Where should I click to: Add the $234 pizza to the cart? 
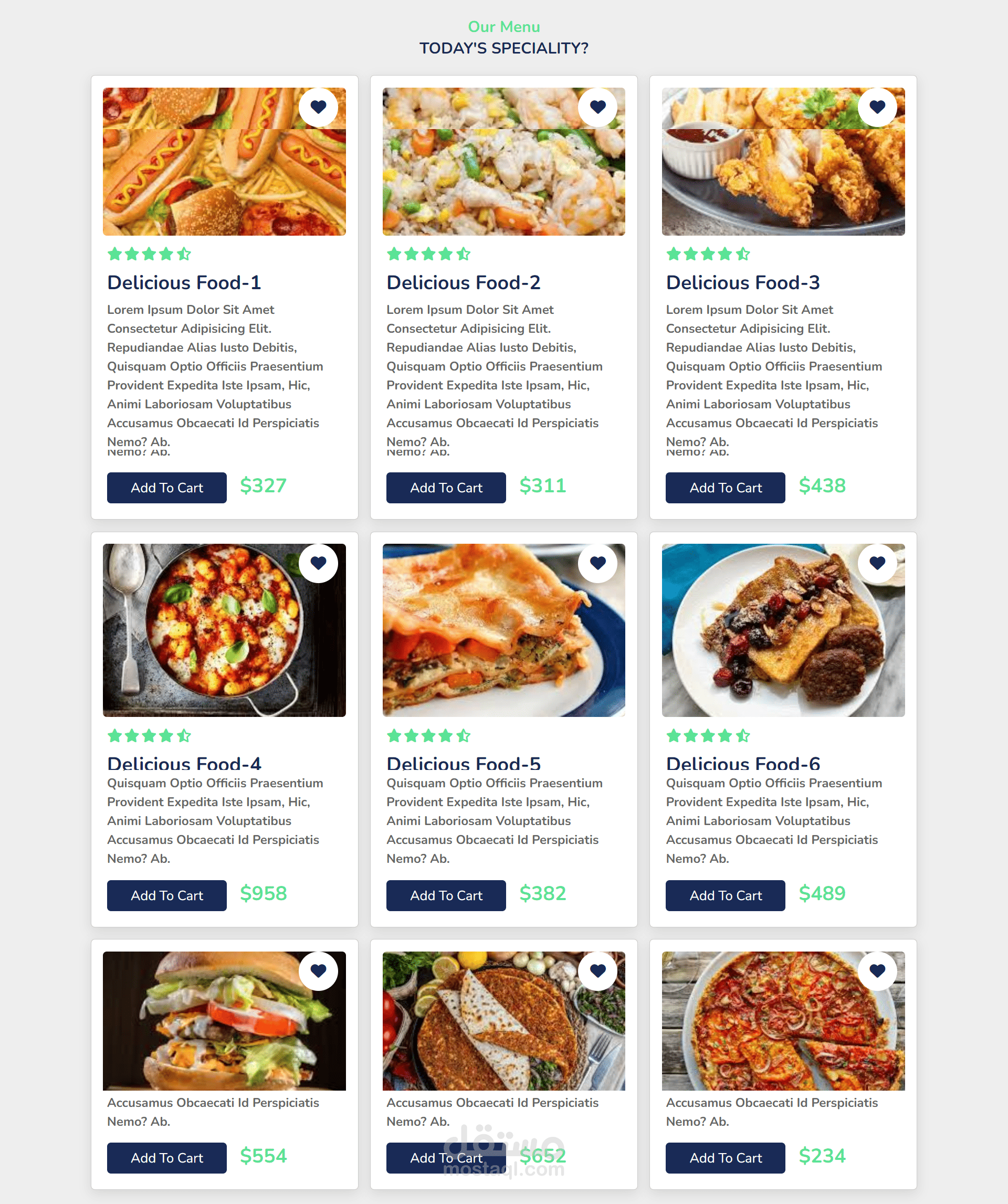click(x=726, y=1158)
